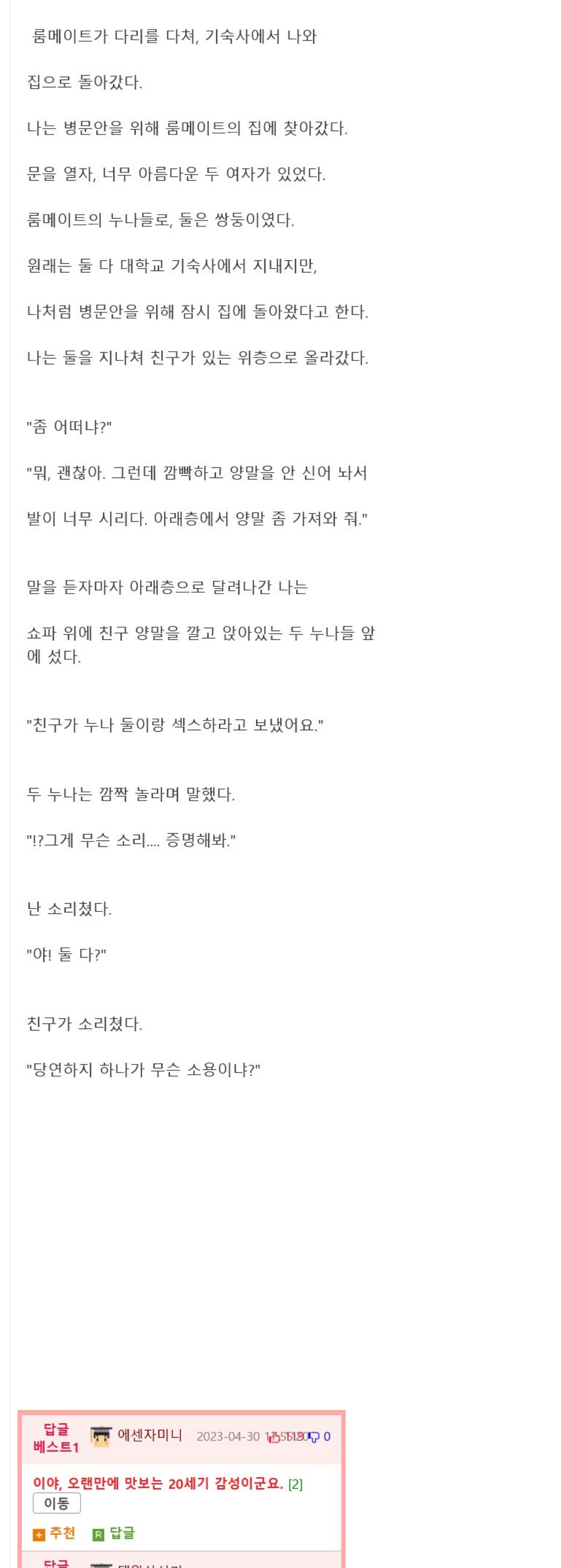Recommend the comment with 추천

[x=54, y=1534]
